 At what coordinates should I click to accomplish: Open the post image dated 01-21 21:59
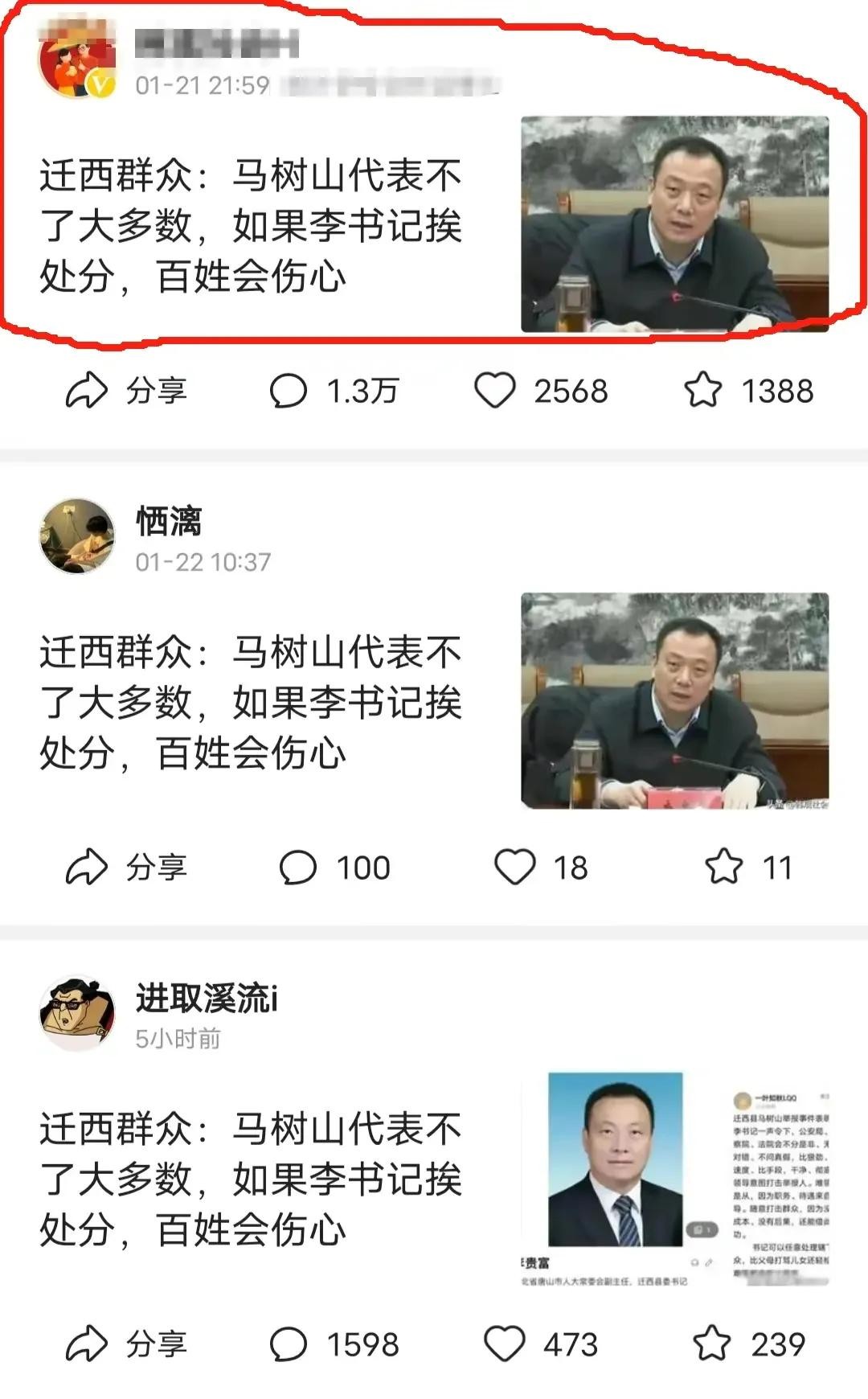674,224
